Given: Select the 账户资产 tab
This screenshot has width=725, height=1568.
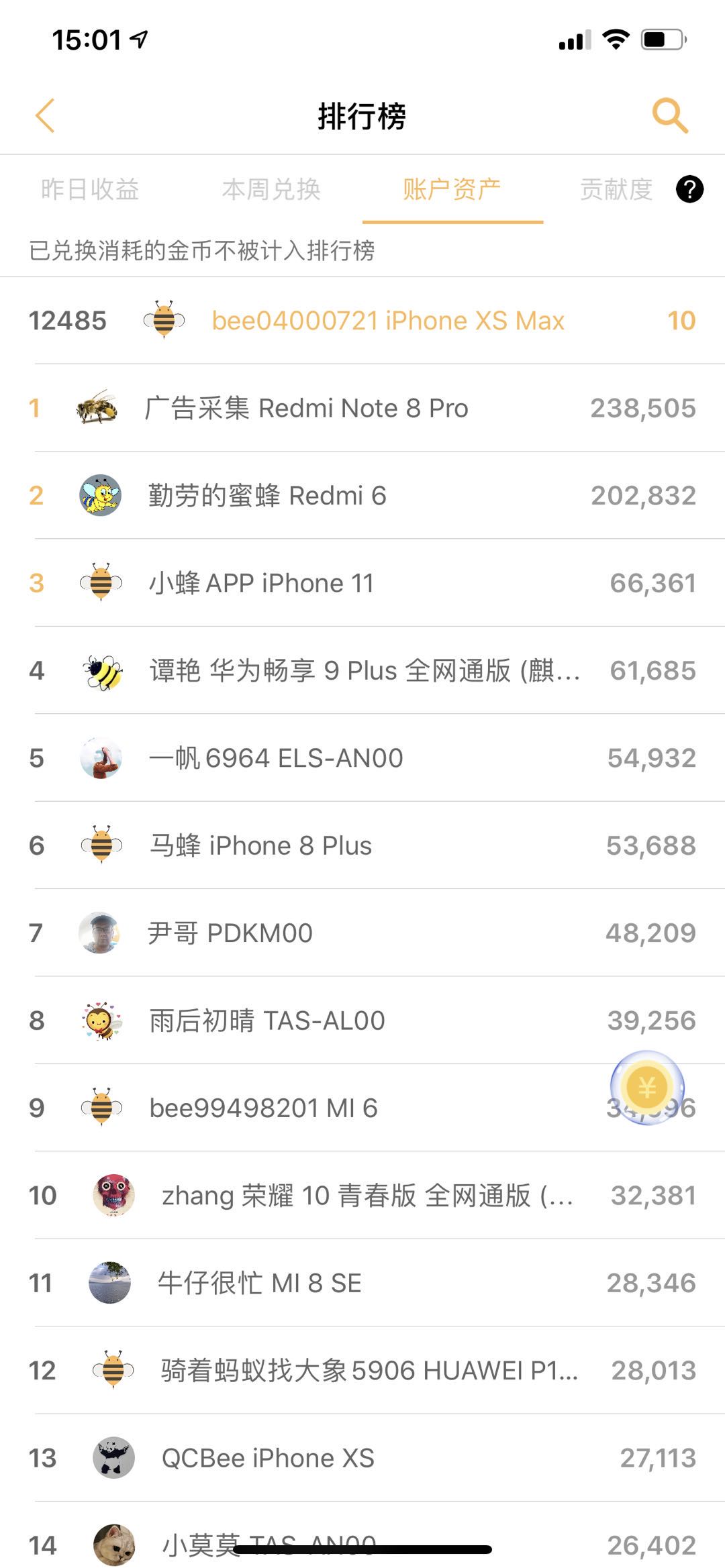Looking at the screenshot, I should click(452, 190).
